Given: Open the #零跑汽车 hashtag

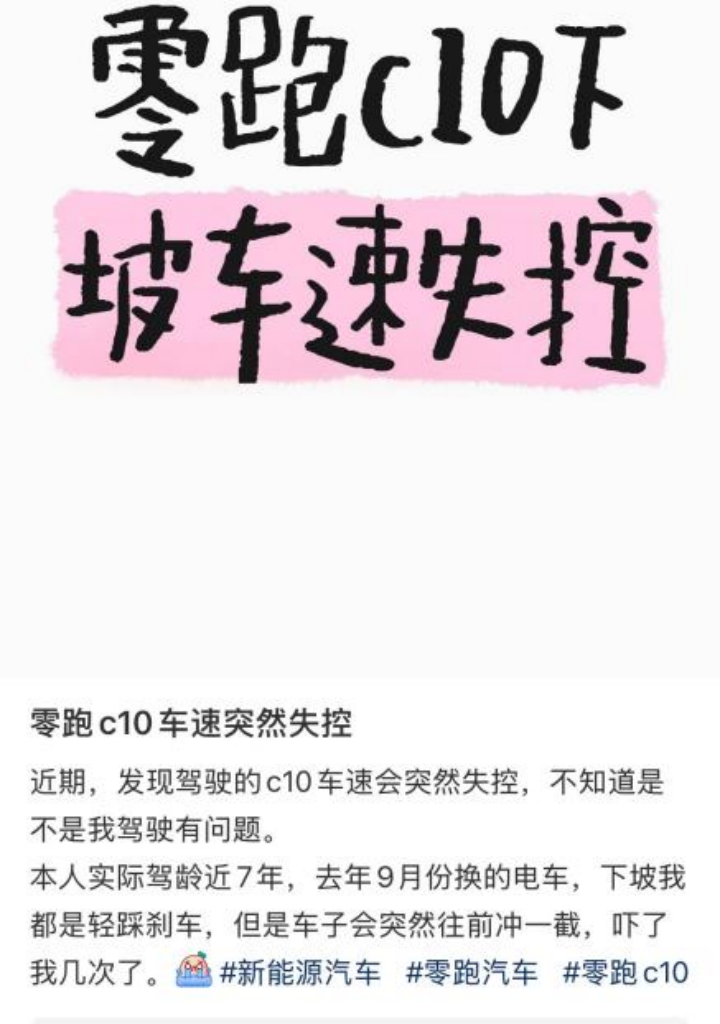Looking at the screenshot, I should click(471, 971).
